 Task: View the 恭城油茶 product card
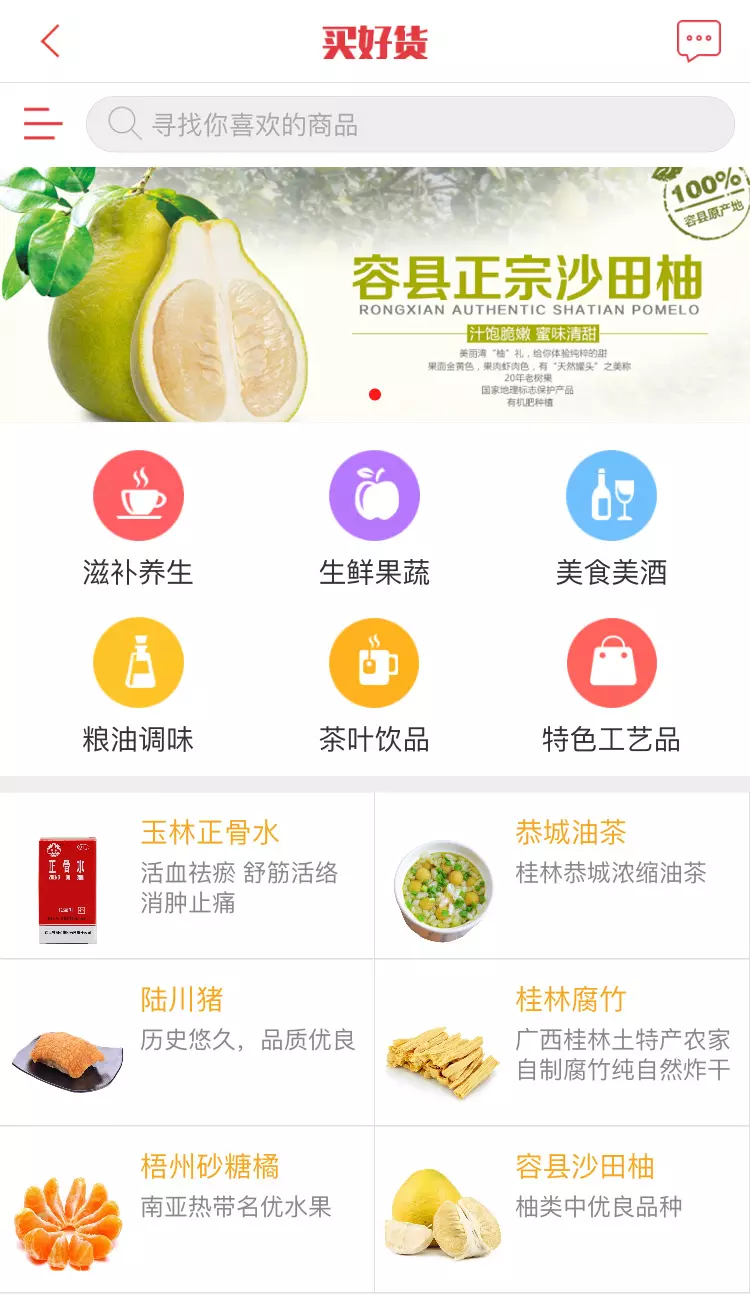tap(562, 875)
